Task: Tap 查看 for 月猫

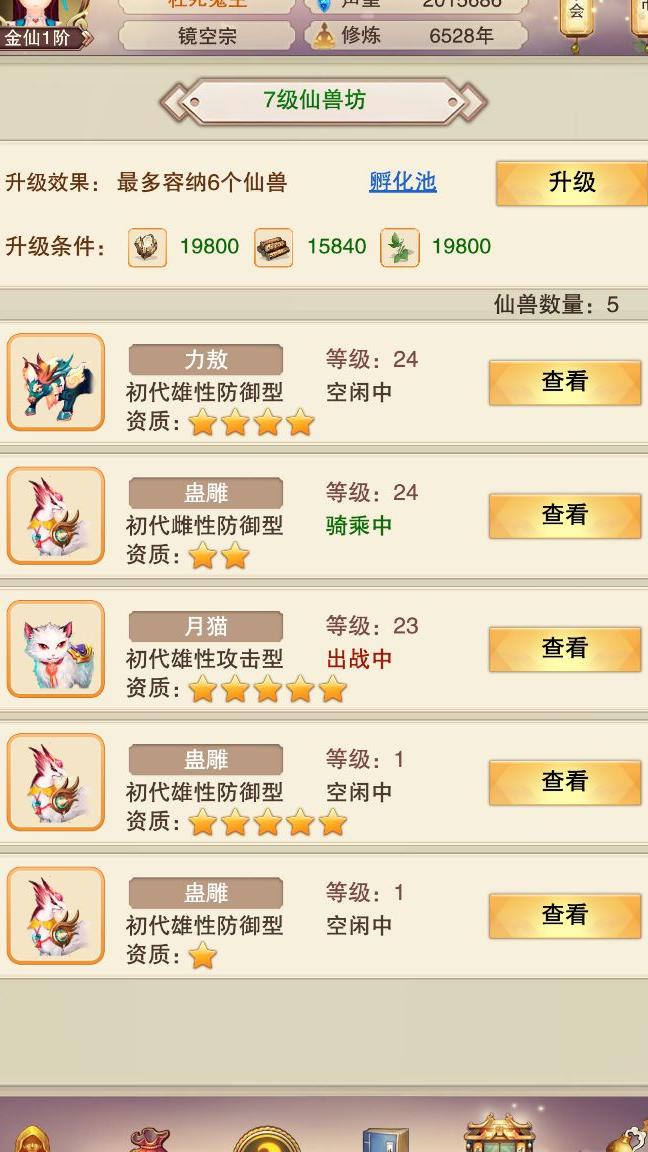Action: (x=564, y=648)
